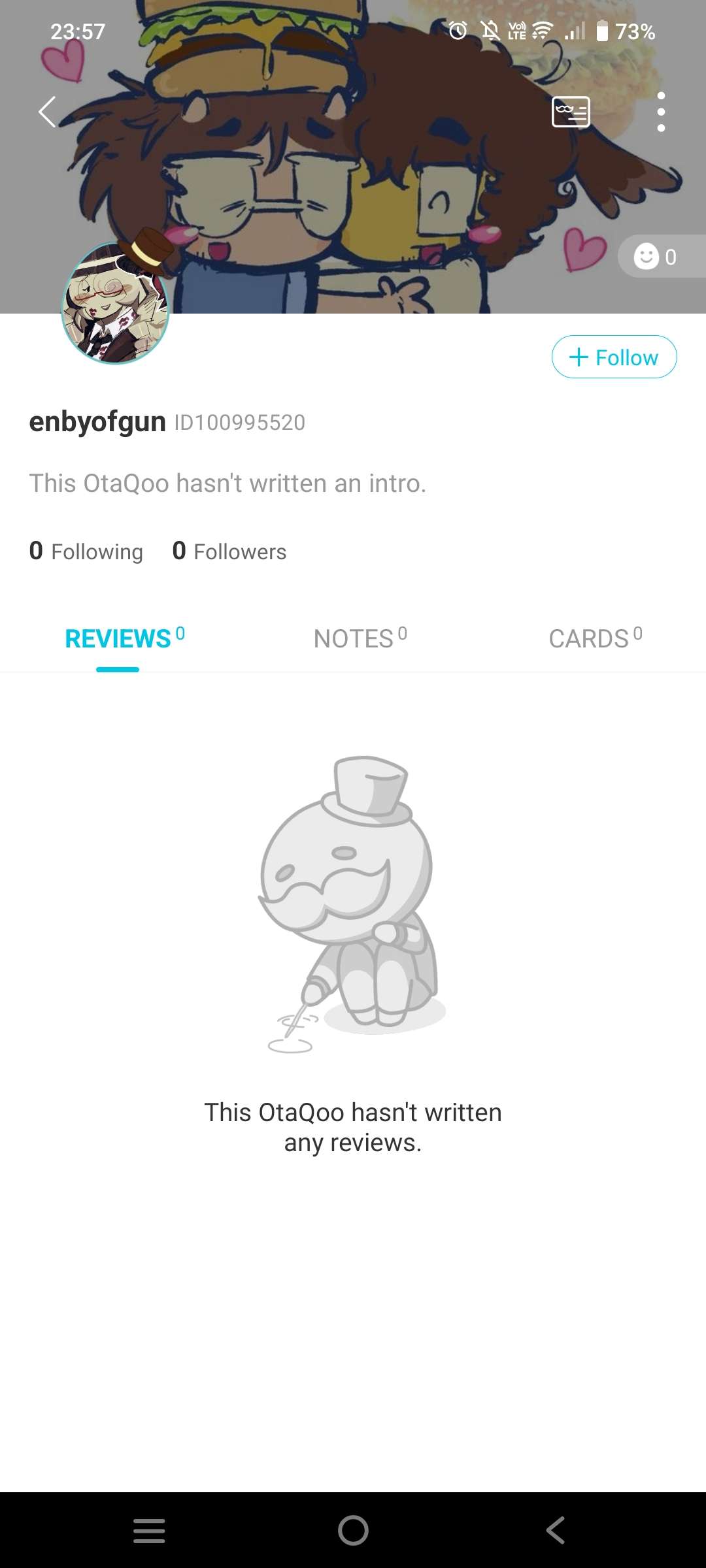This screenshot has width=706, height=1568.
Task: Go back using the header arrow
Action: (47, 112)
